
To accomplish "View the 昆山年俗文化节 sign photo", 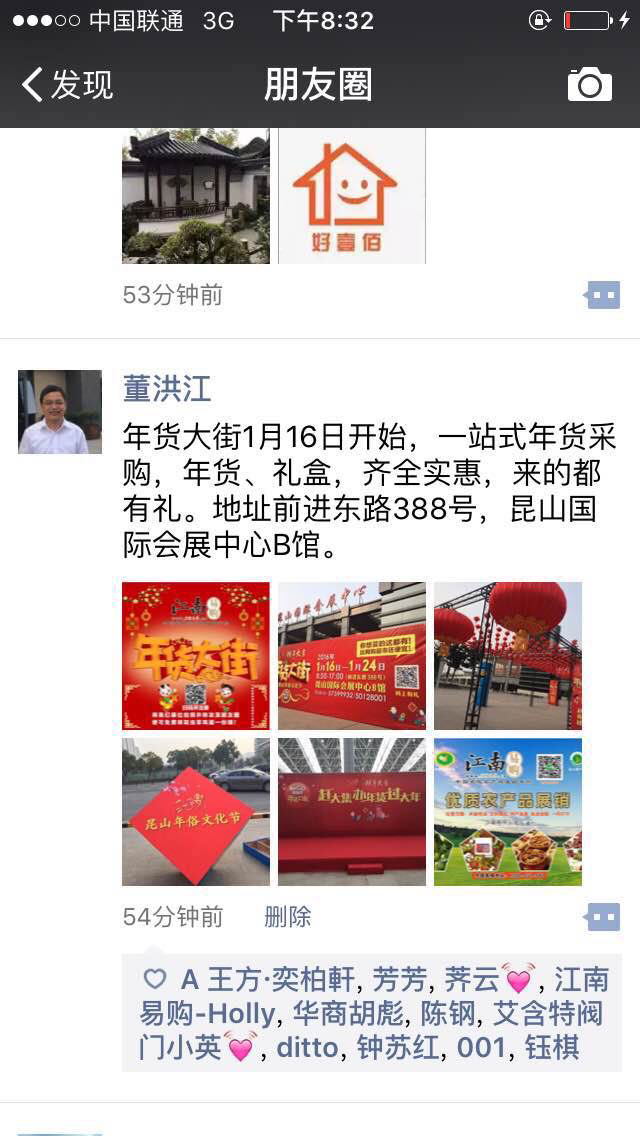I will pos(195,812).
